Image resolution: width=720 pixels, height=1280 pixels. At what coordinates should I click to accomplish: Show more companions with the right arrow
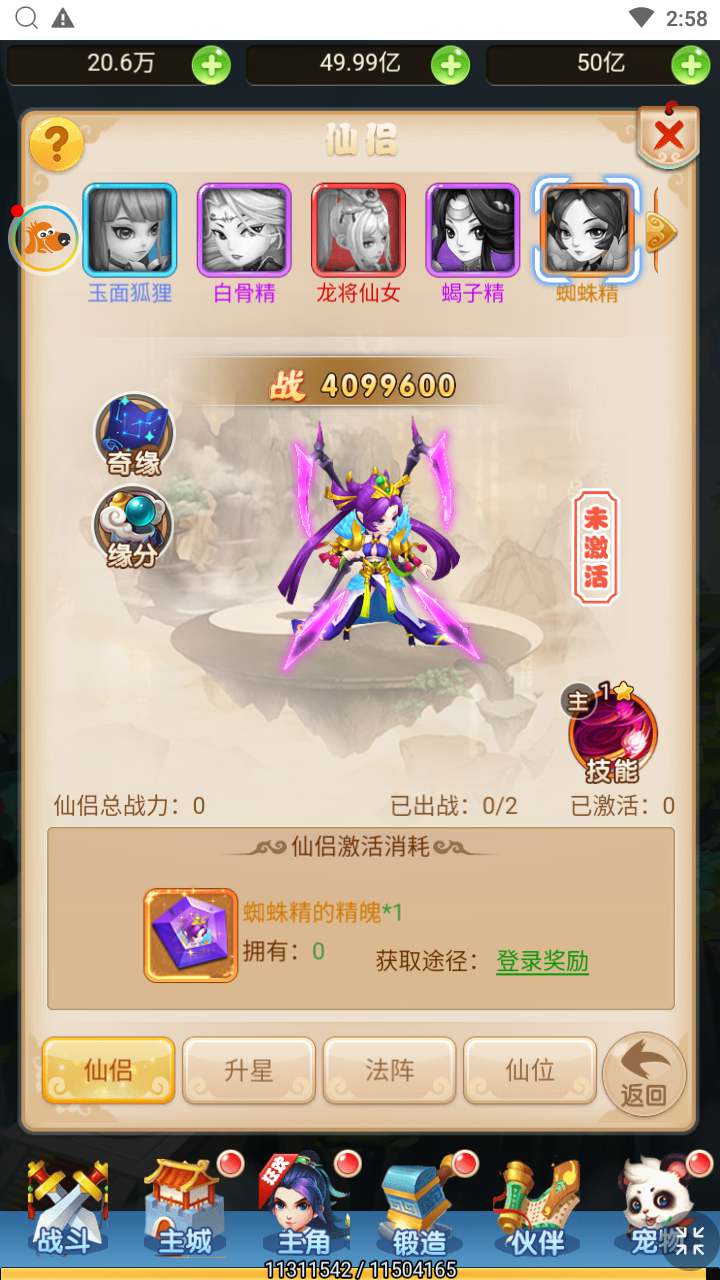661,231
